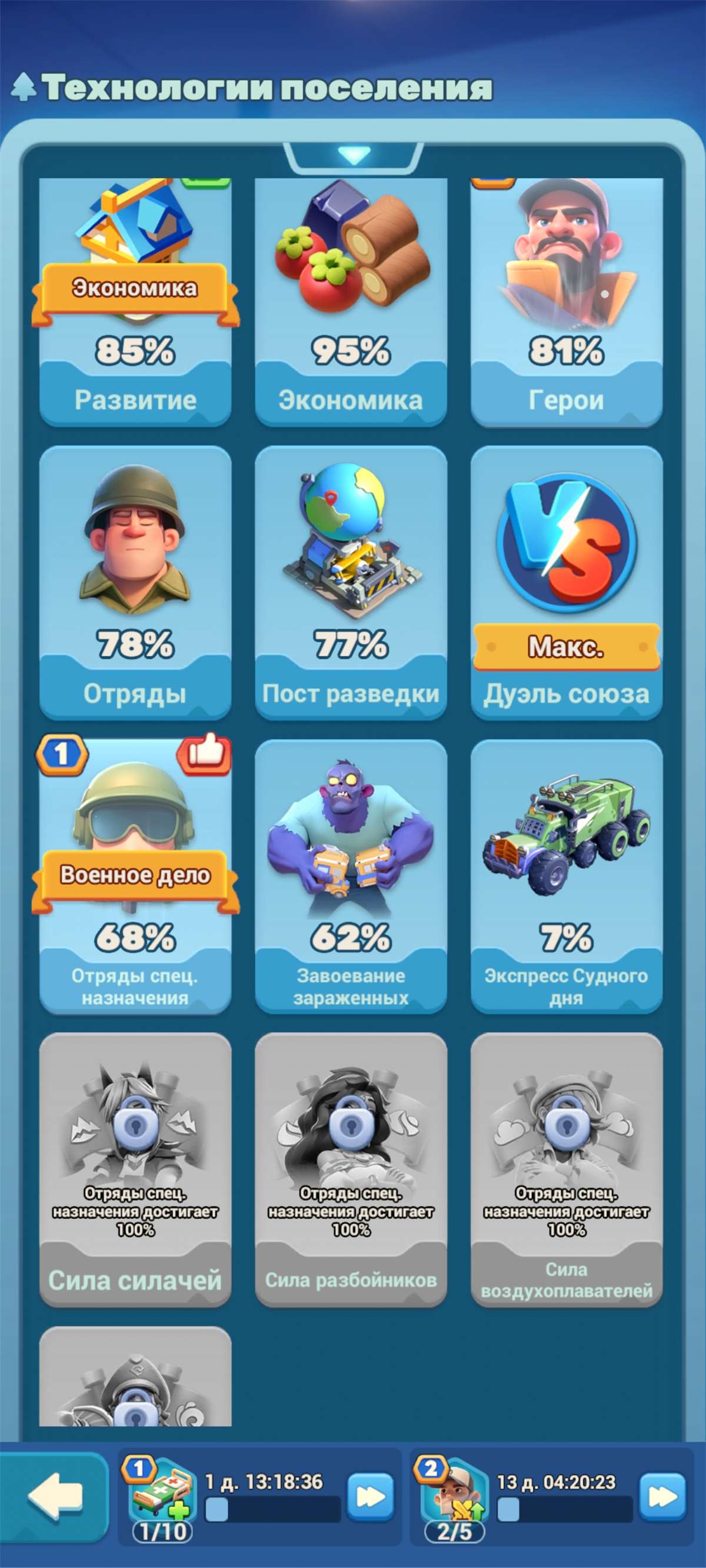Open the Пост разведки card
The height and width of the screenshot is (1568, 706).
click(351, 583)
